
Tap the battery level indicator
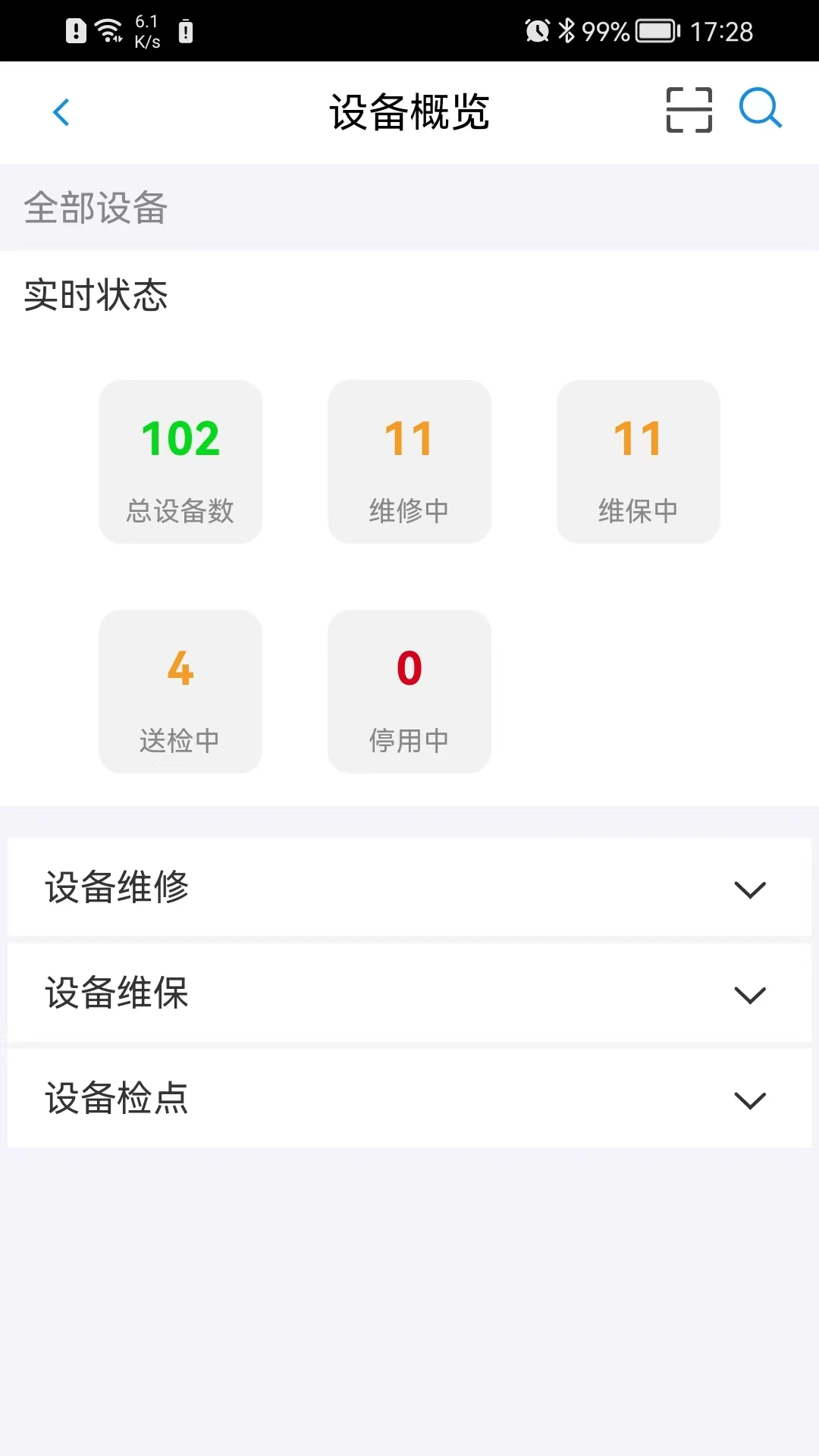tap(654, 30)
